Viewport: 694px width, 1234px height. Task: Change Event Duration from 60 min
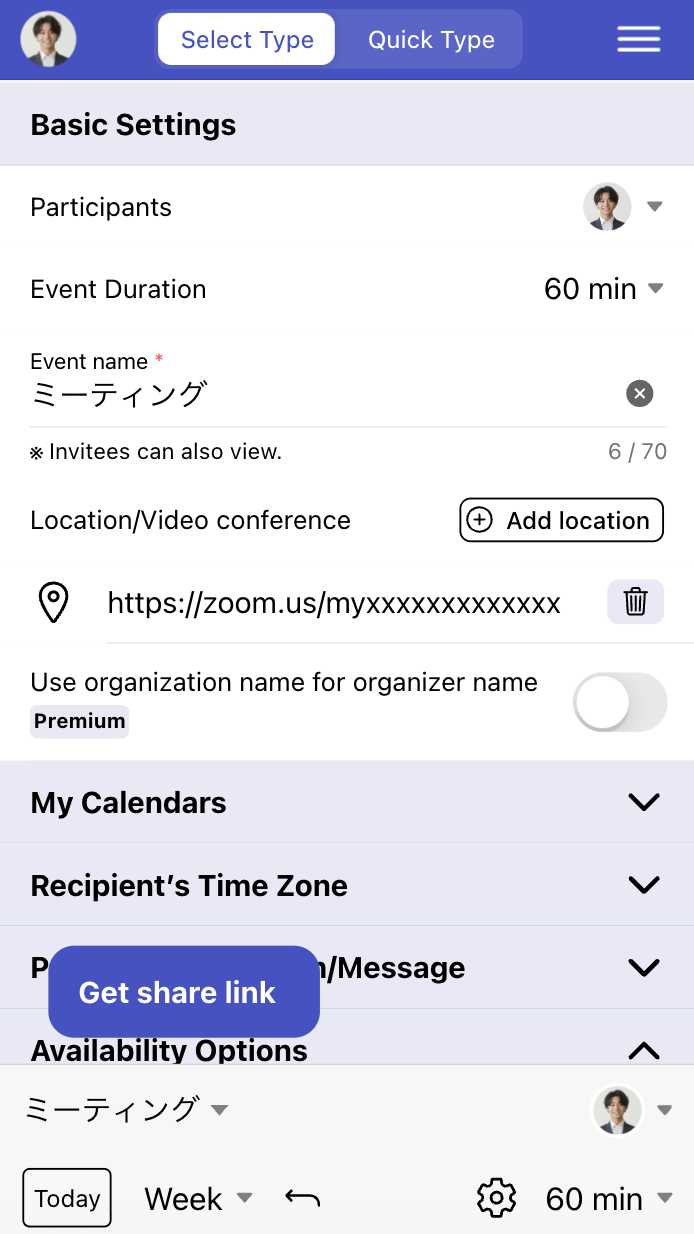pyautogui.click(x=603, y=289)
